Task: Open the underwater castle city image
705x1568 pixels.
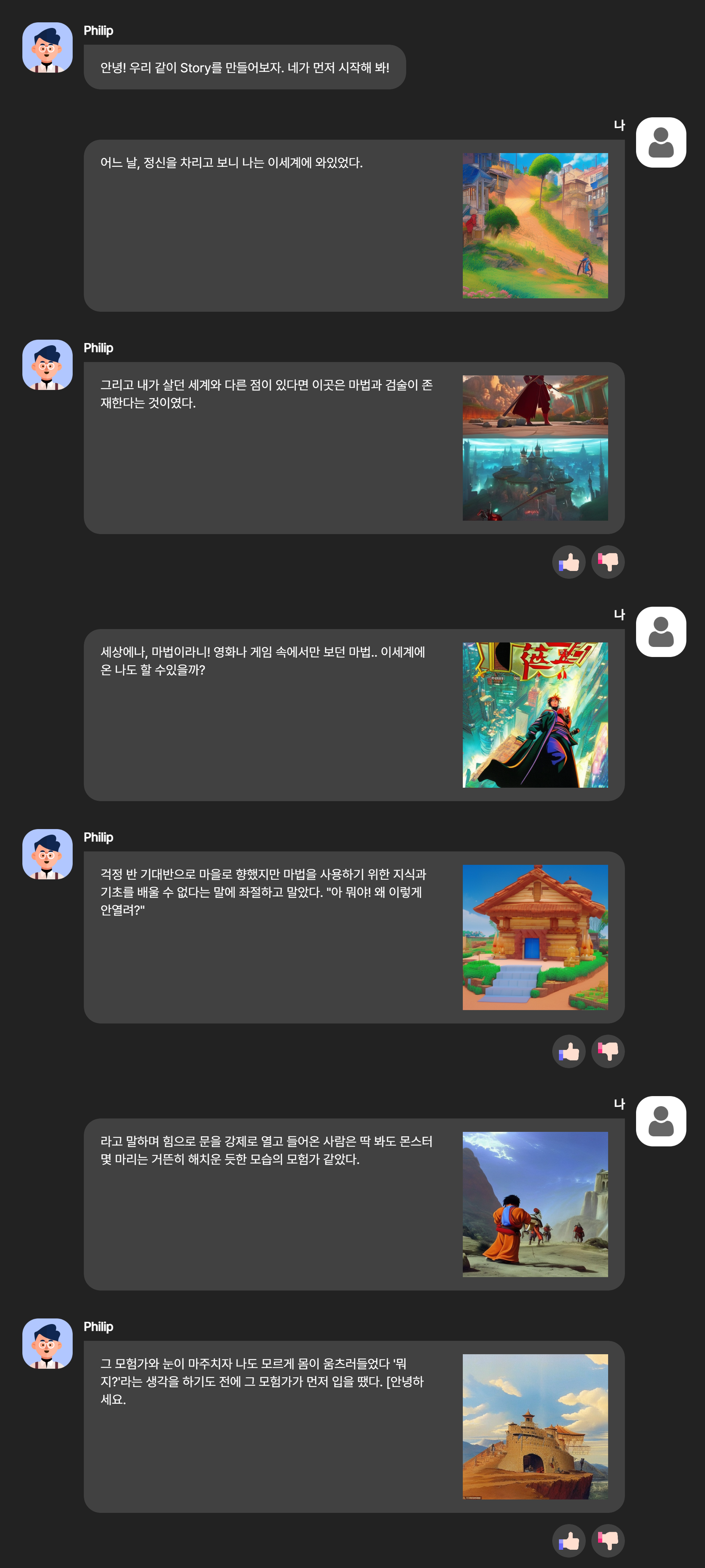Action: (x=535, y=480)
